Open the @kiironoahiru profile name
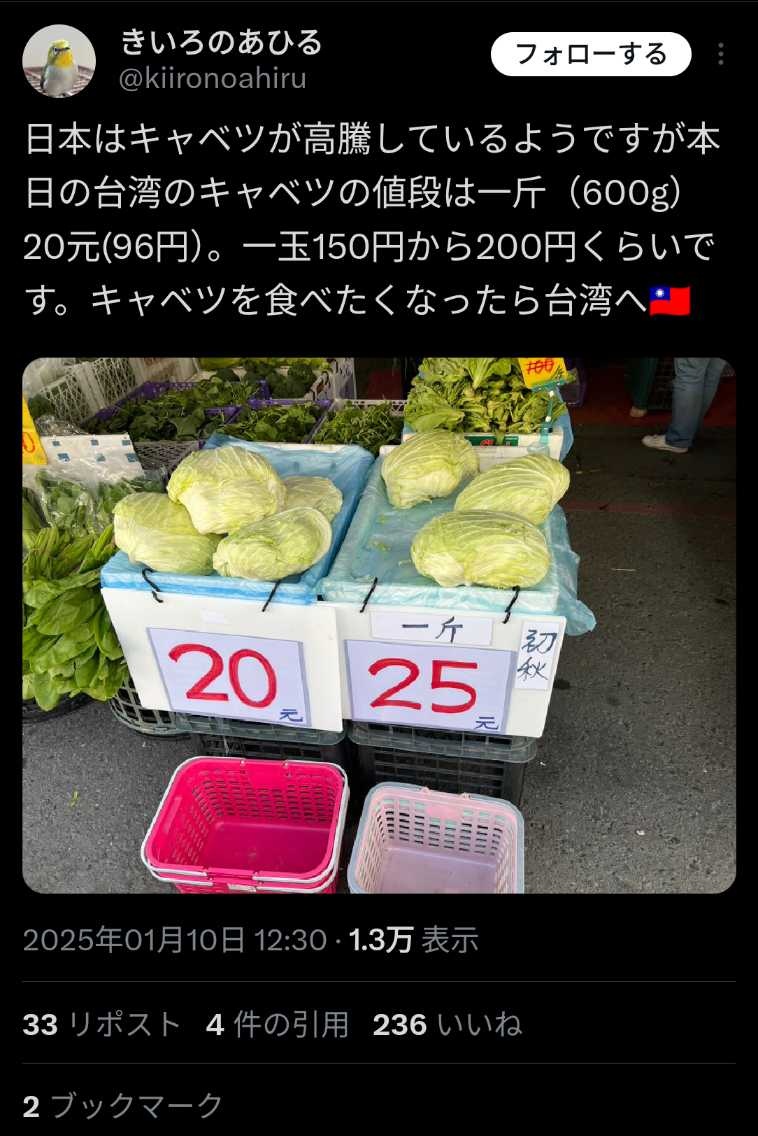The image size is (758, 1136). [x=213, y=79]
